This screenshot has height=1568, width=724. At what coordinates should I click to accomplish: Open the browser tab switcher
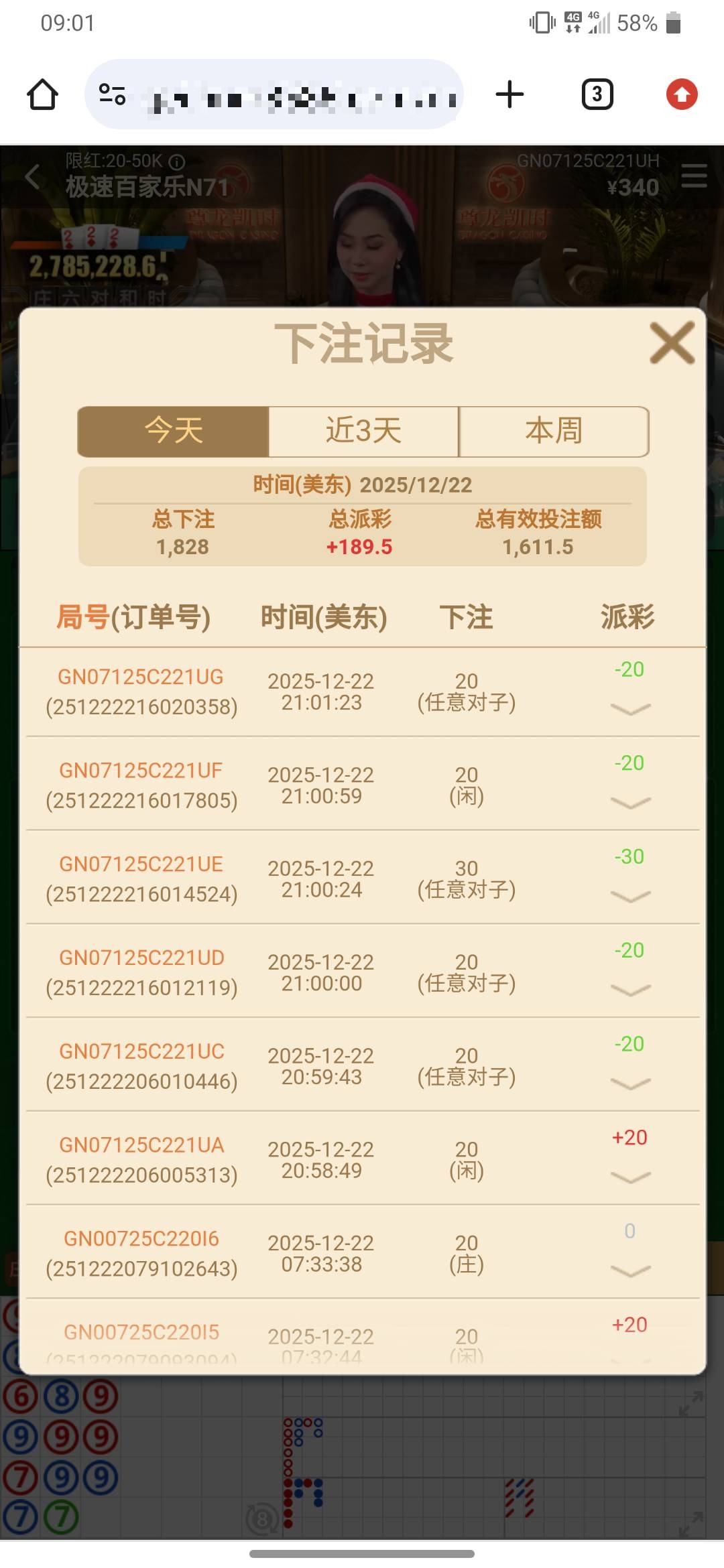pyautogui.click(x=597, y=94)
